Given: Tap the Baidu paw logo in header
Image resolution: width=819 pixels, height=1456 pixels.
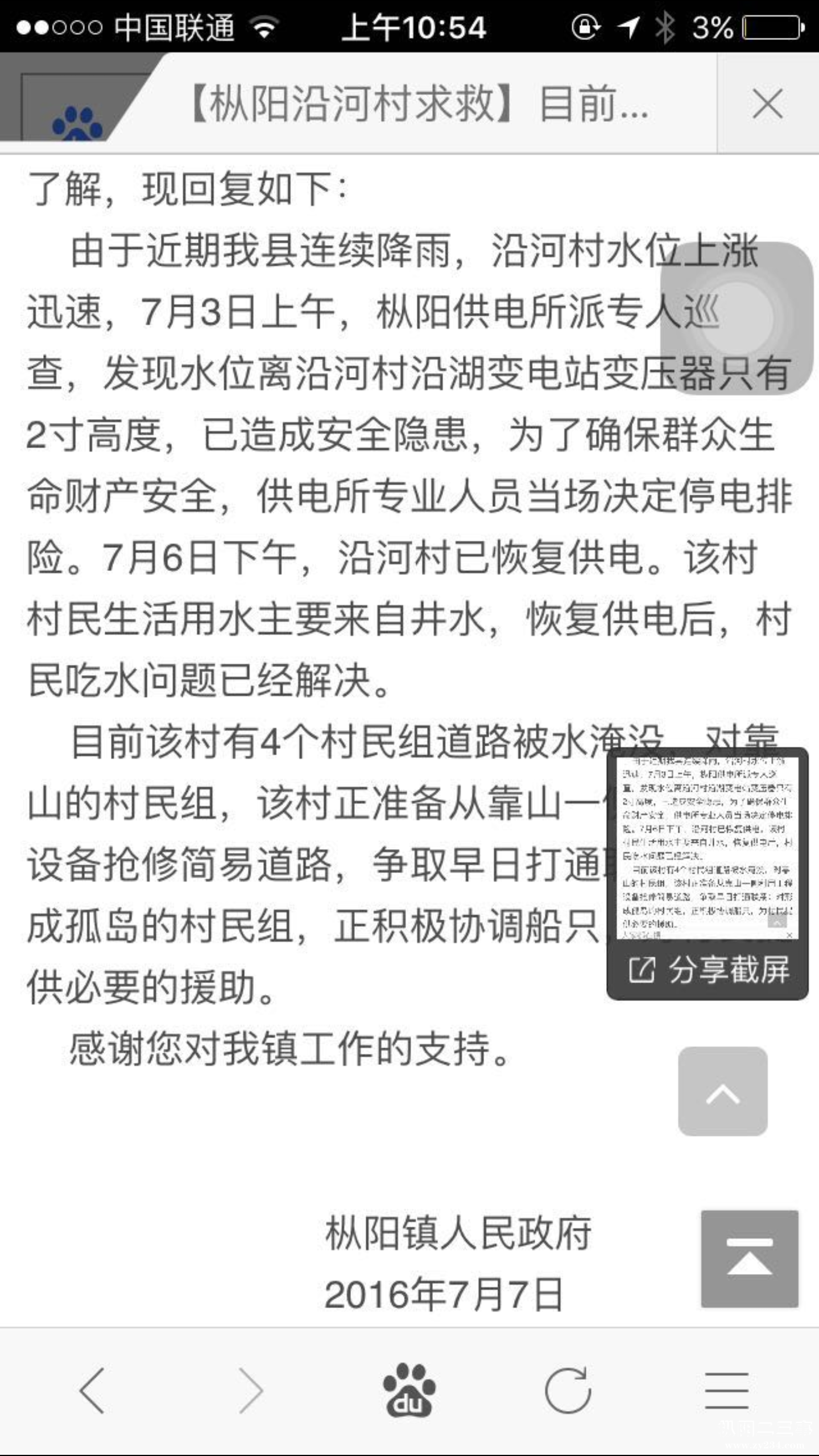Looking at the screenshot, I should [77, 122].
